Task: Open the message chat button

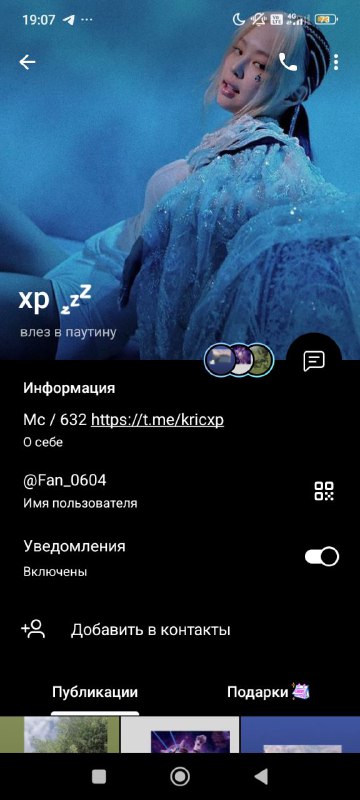Action: point(314,361)
